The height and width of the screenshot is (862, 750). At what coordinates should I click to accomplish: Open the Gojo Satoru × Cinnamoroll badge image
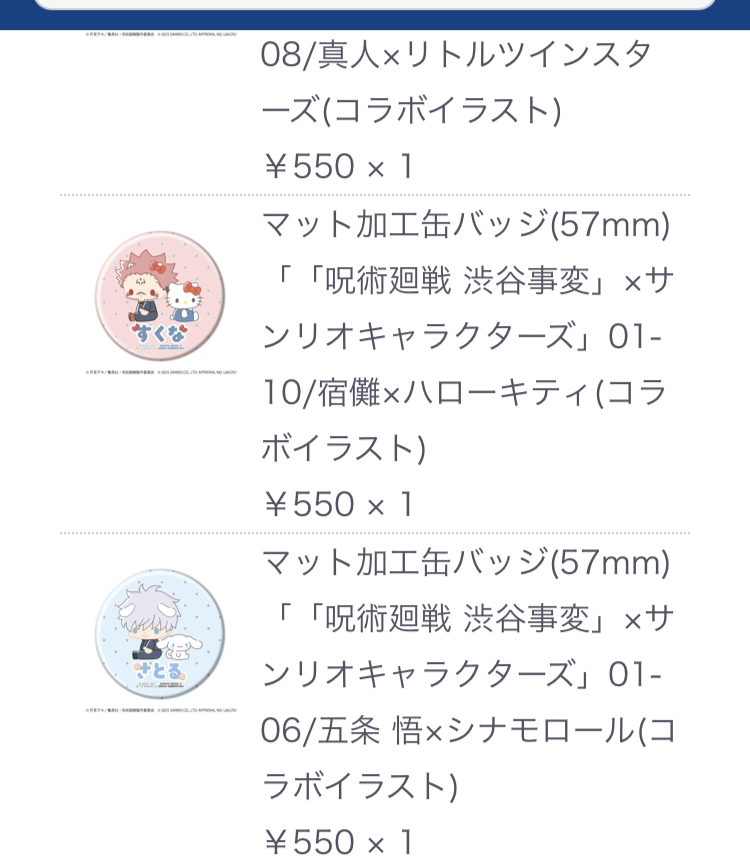point(160,634)
